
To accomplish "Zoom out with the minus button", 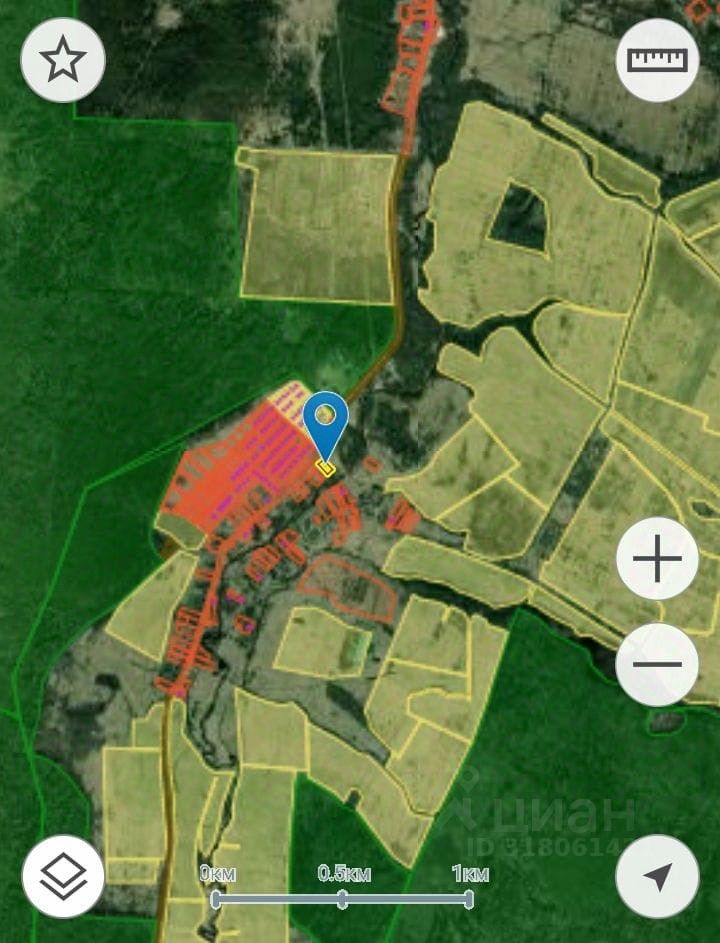I will (x=657, y=664).
